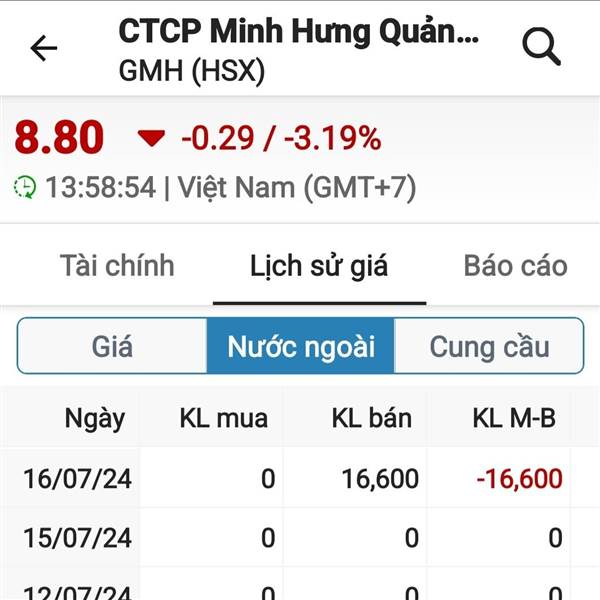Image resolution: width=600 pixels, height=600 pixels.
Task: Switch to the Tài chính tab
Action: [117, 266]
